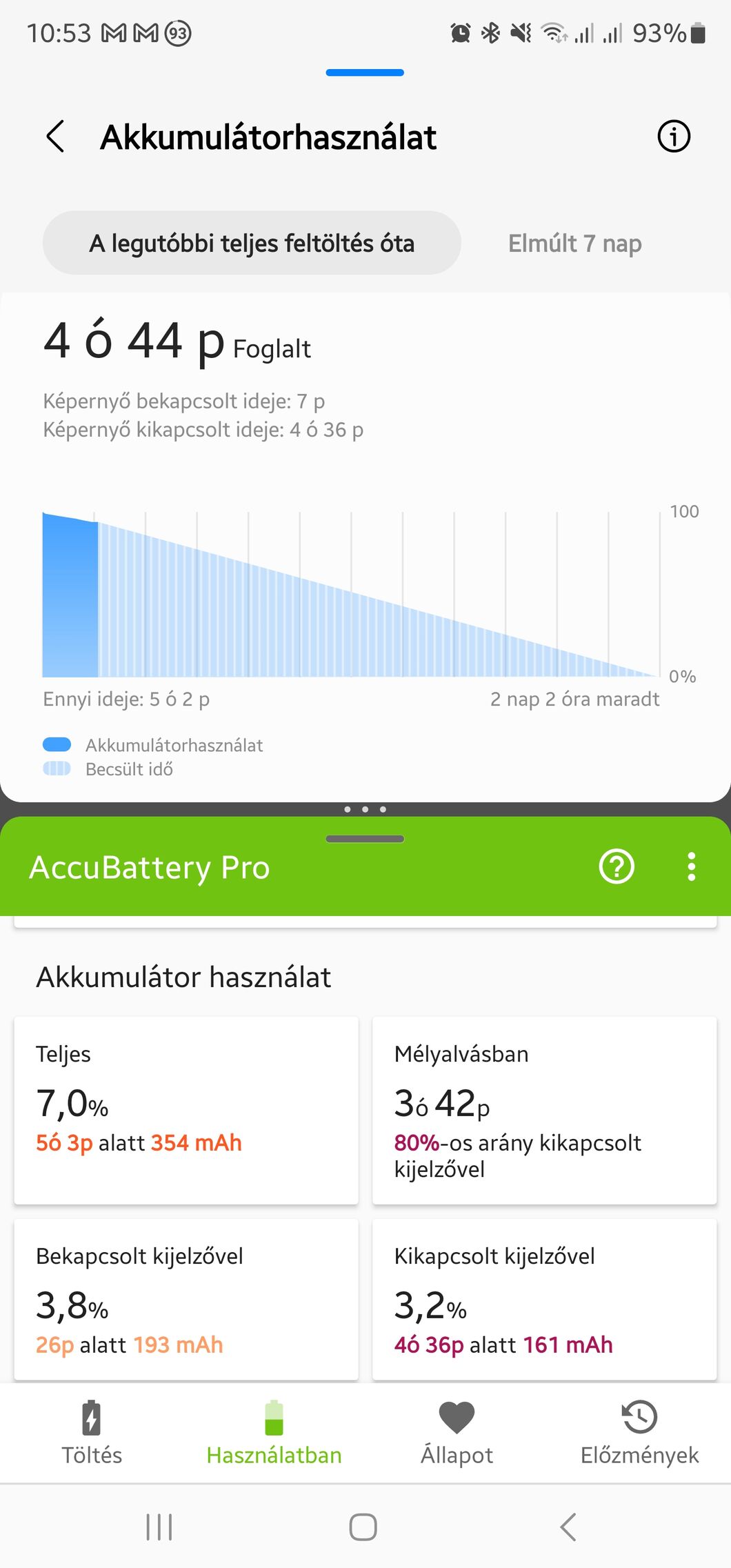Go back from Akkumulátorhasználat screen
The width and height of the screenshot is (731, 1568).
pyautogui.click(x=56, y=137)
